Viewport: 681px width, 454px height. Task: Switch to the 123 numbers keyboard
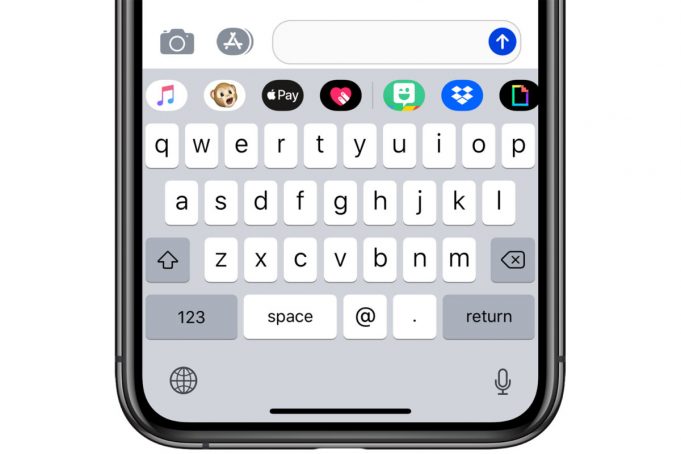coord(191,317)
